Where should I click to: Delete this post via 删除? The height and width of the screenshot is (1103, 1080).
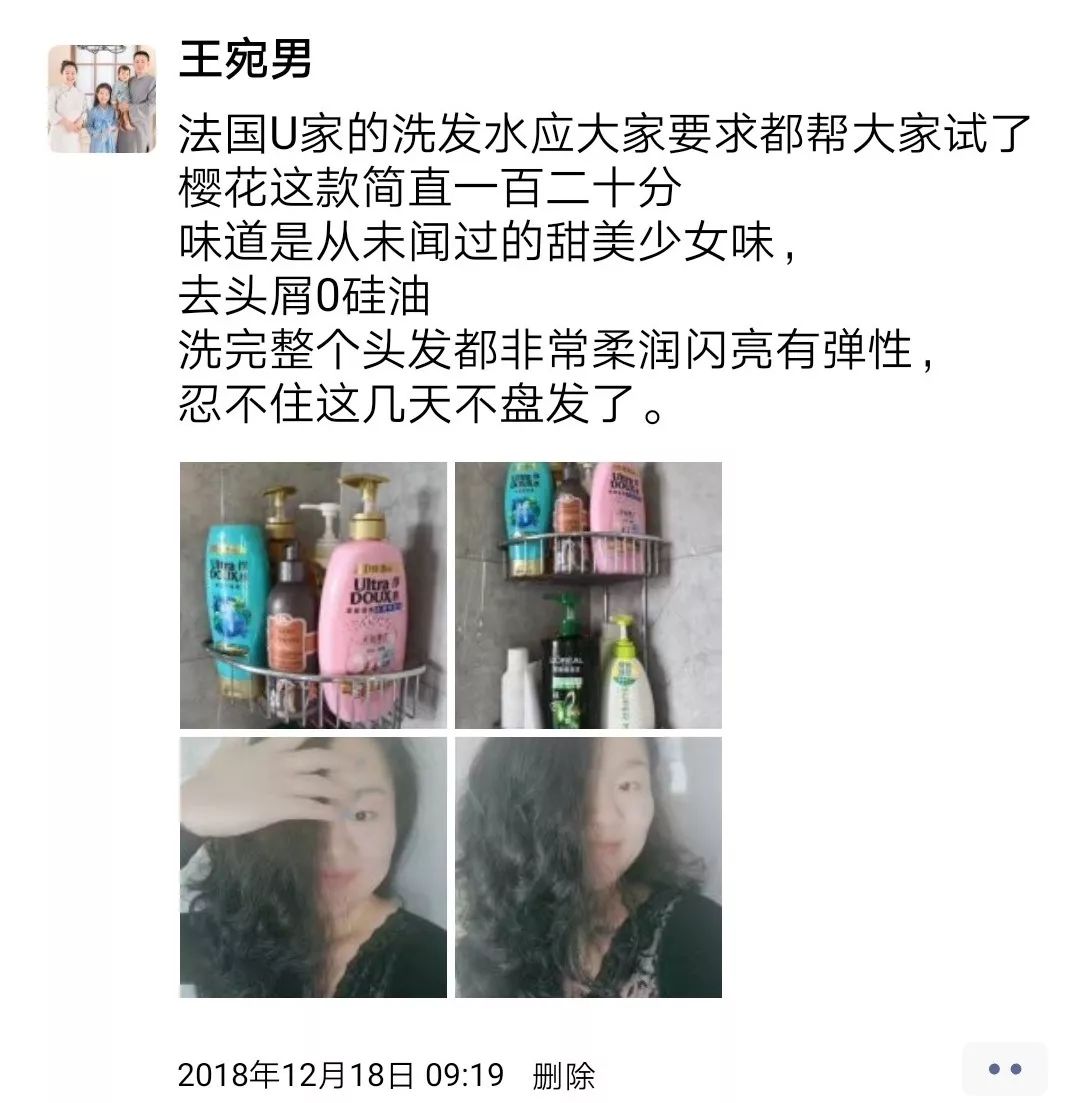click(564, 1076)
